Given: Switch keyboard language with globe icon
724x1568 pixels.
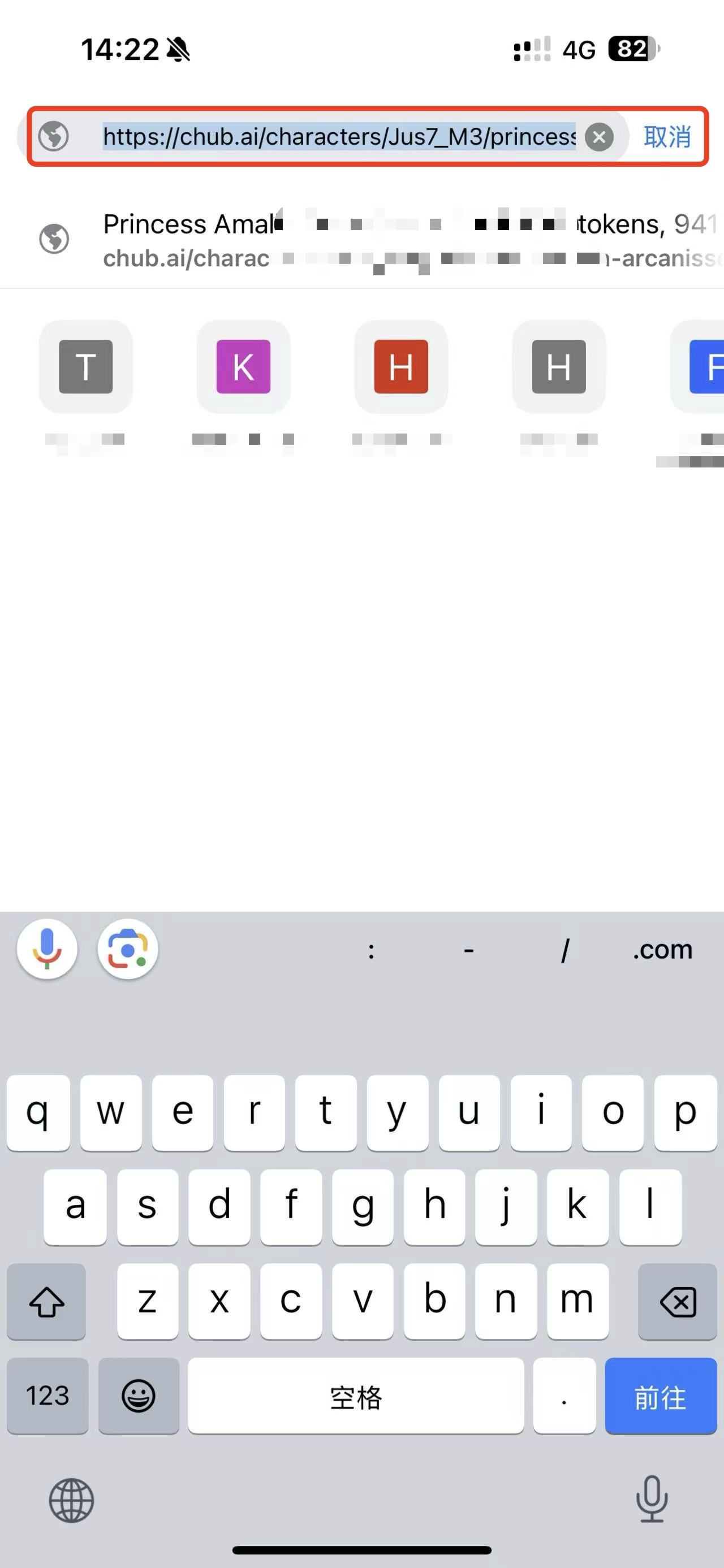Looking at the screenshot, I should (x=71, y=1500).
